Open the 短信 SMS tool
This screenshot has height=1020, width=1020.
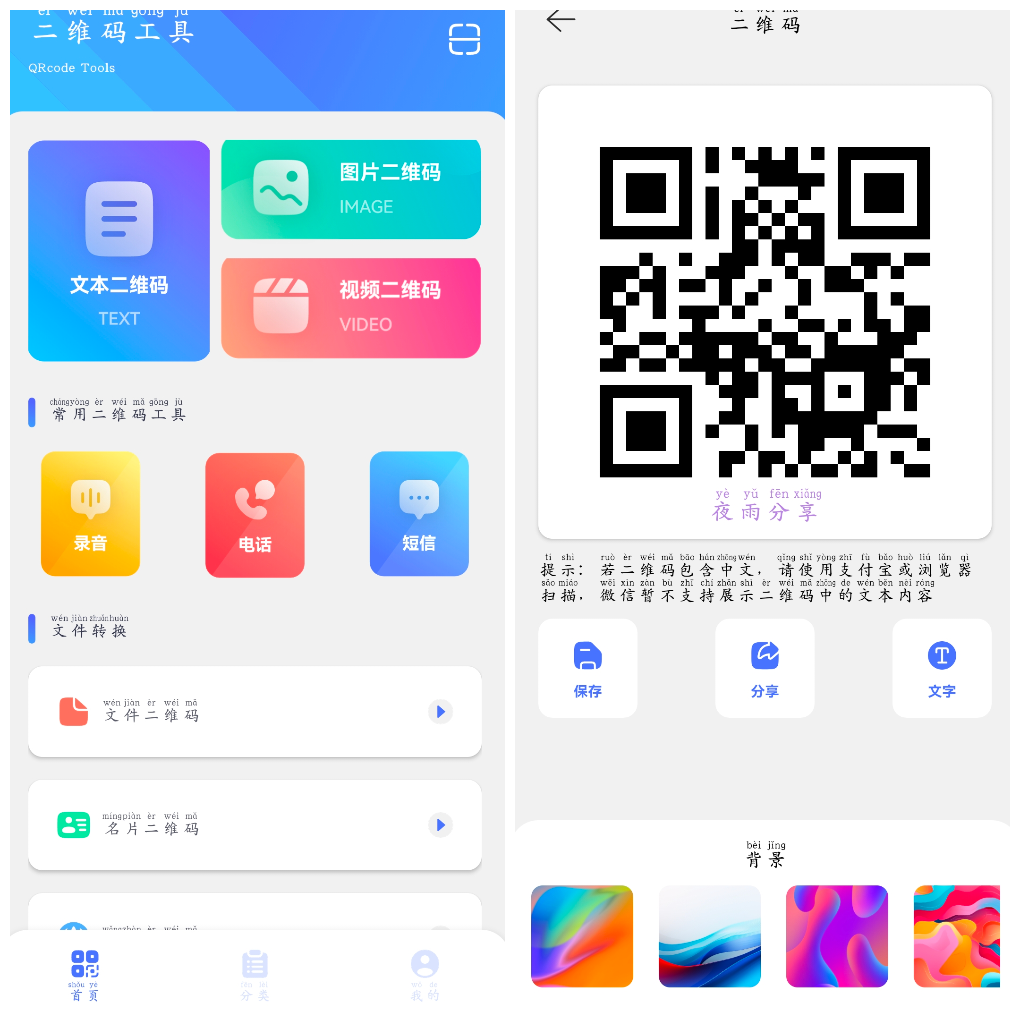click(x=419, y=514)
